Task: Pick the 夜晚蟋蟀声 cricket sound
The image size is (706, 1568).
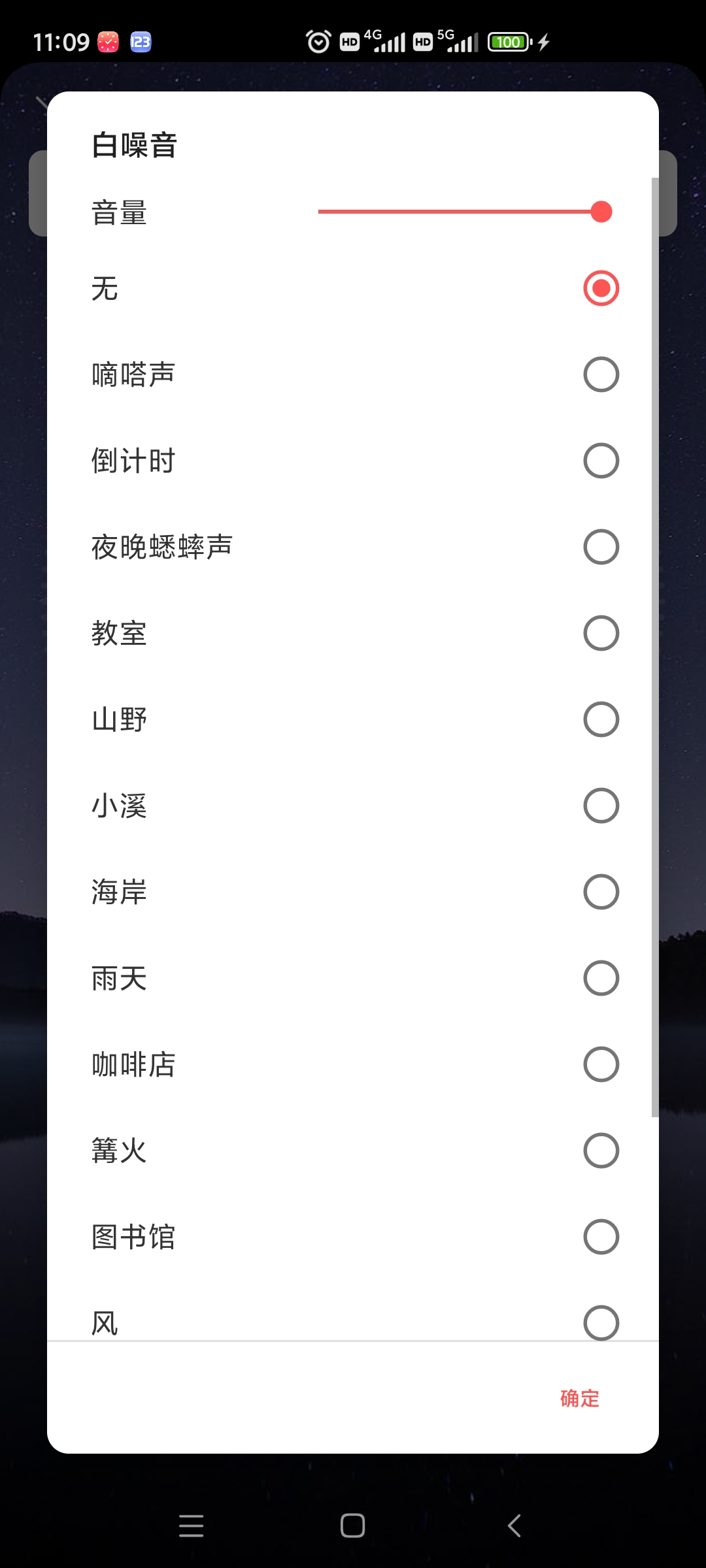Action: click(x=601, y=547)
